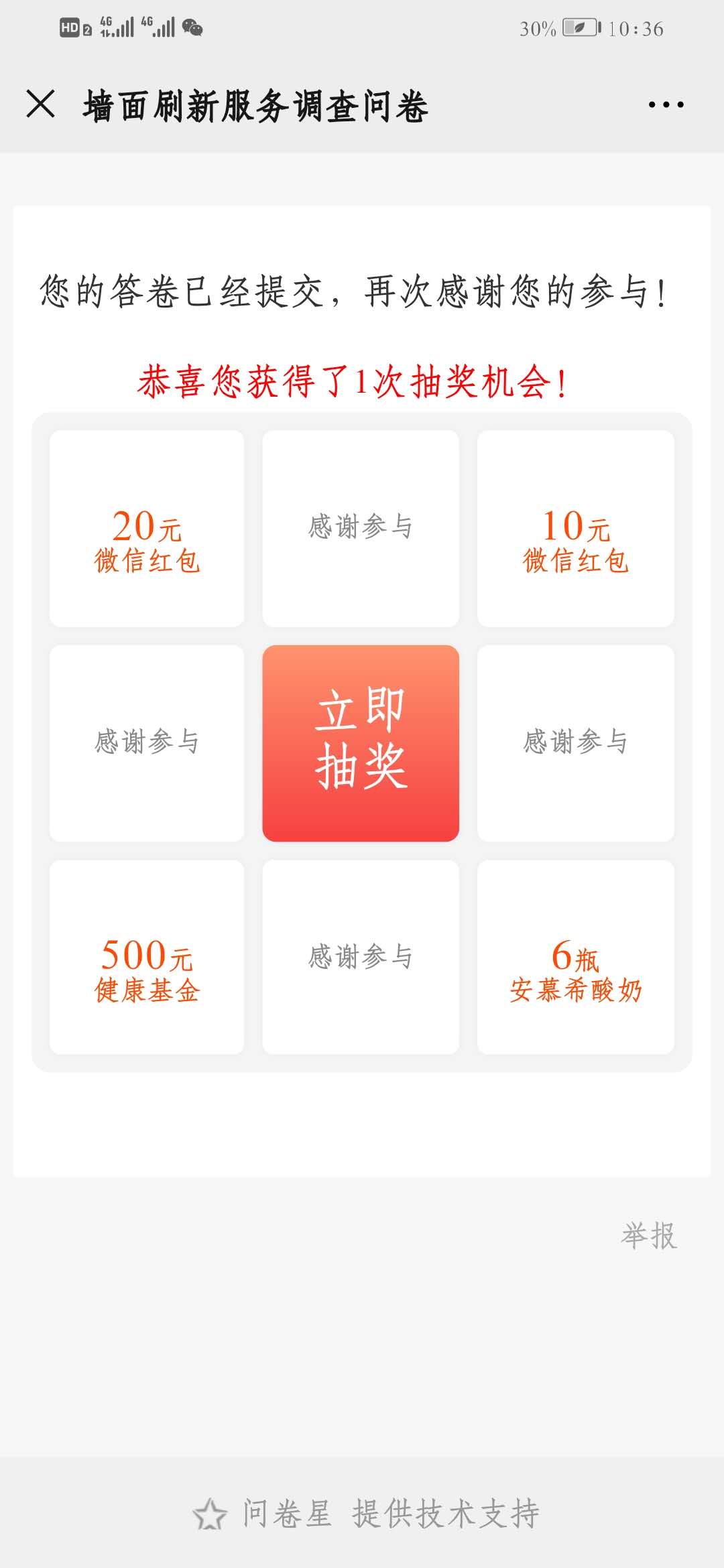Close the survey page with the X
The height and width of the screenshot is (1568, 724).
click(40, 105)
